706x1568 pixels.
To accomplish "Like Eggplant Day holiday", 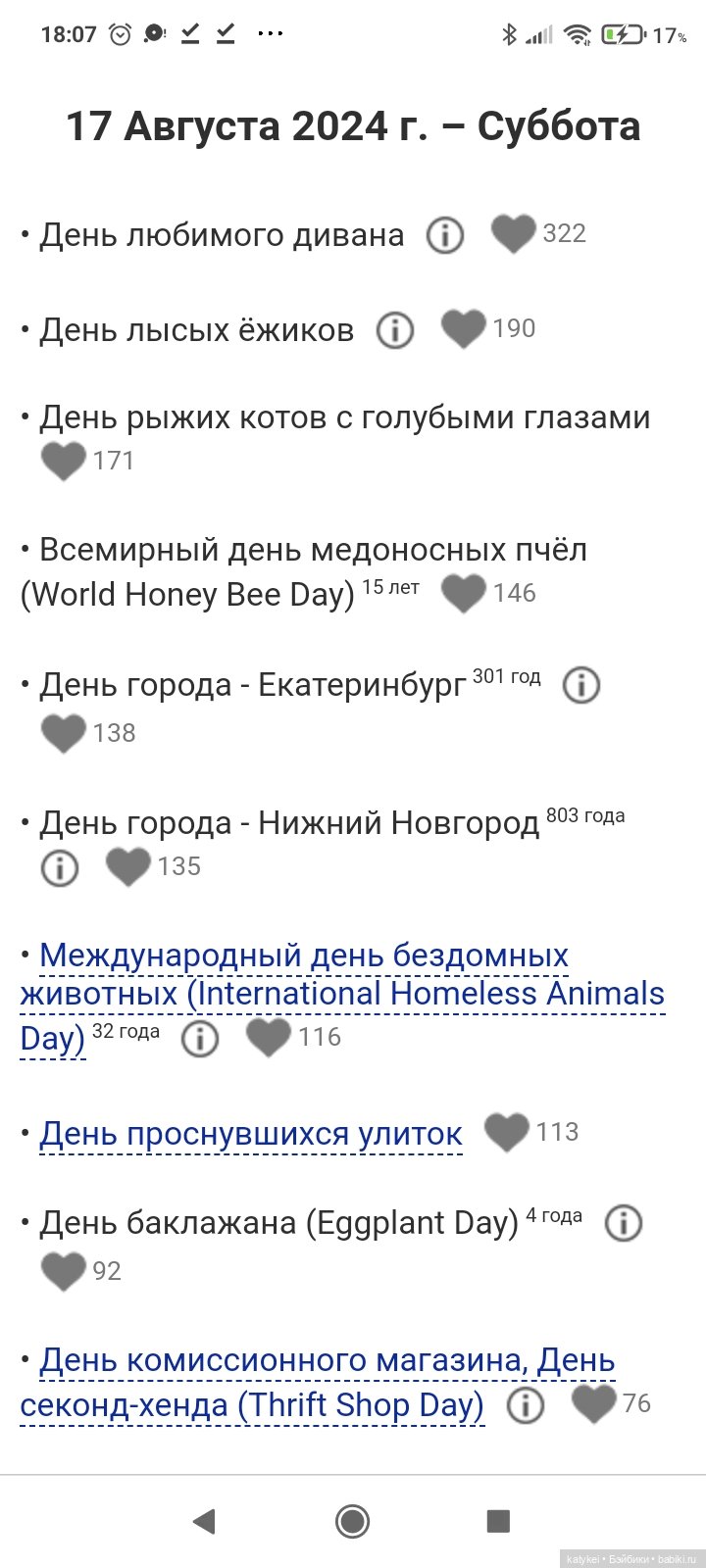I will [64, 1271].
